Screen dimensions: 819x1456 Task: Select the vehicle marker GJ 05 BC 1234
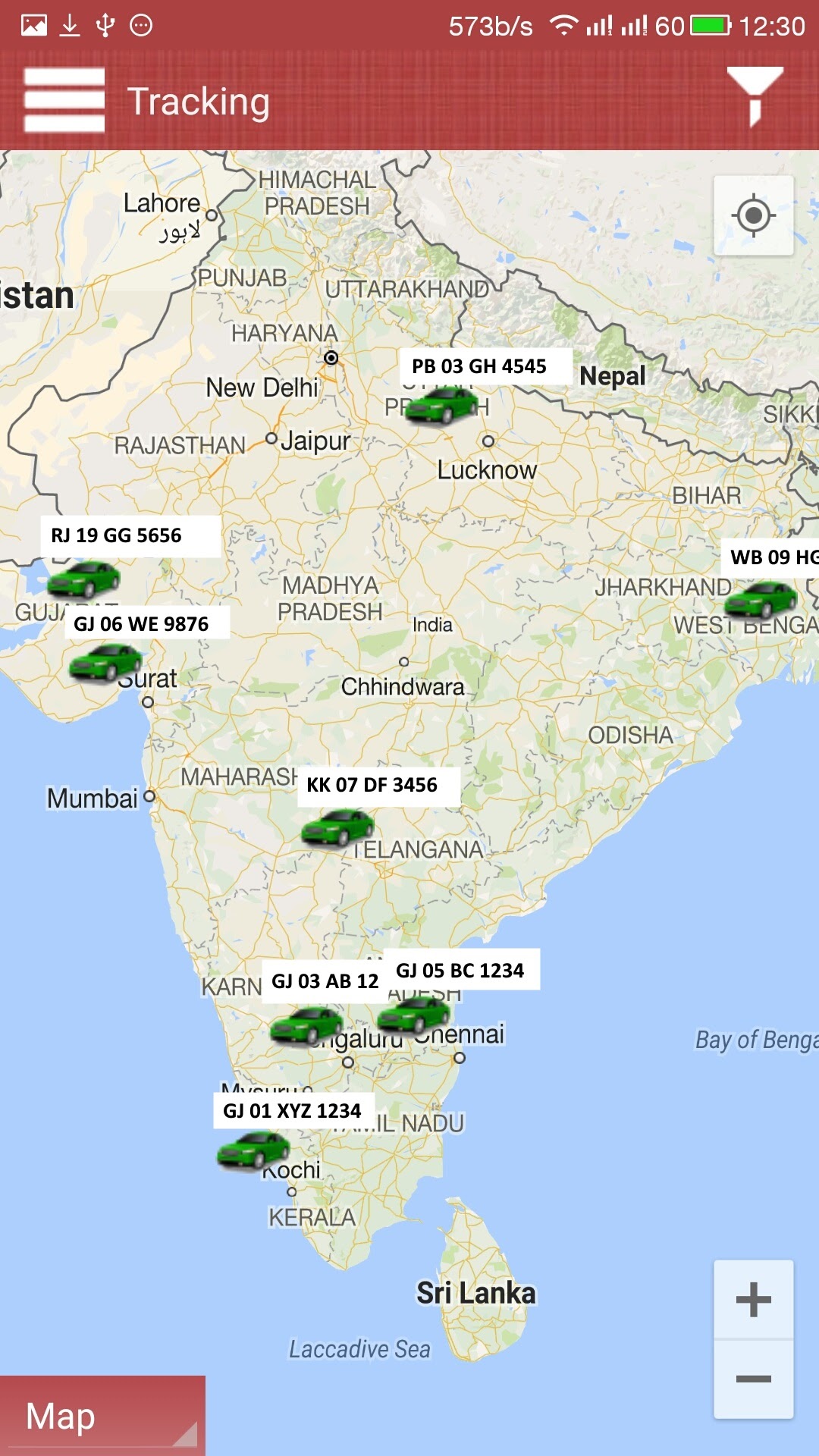tap(414, 1015)
